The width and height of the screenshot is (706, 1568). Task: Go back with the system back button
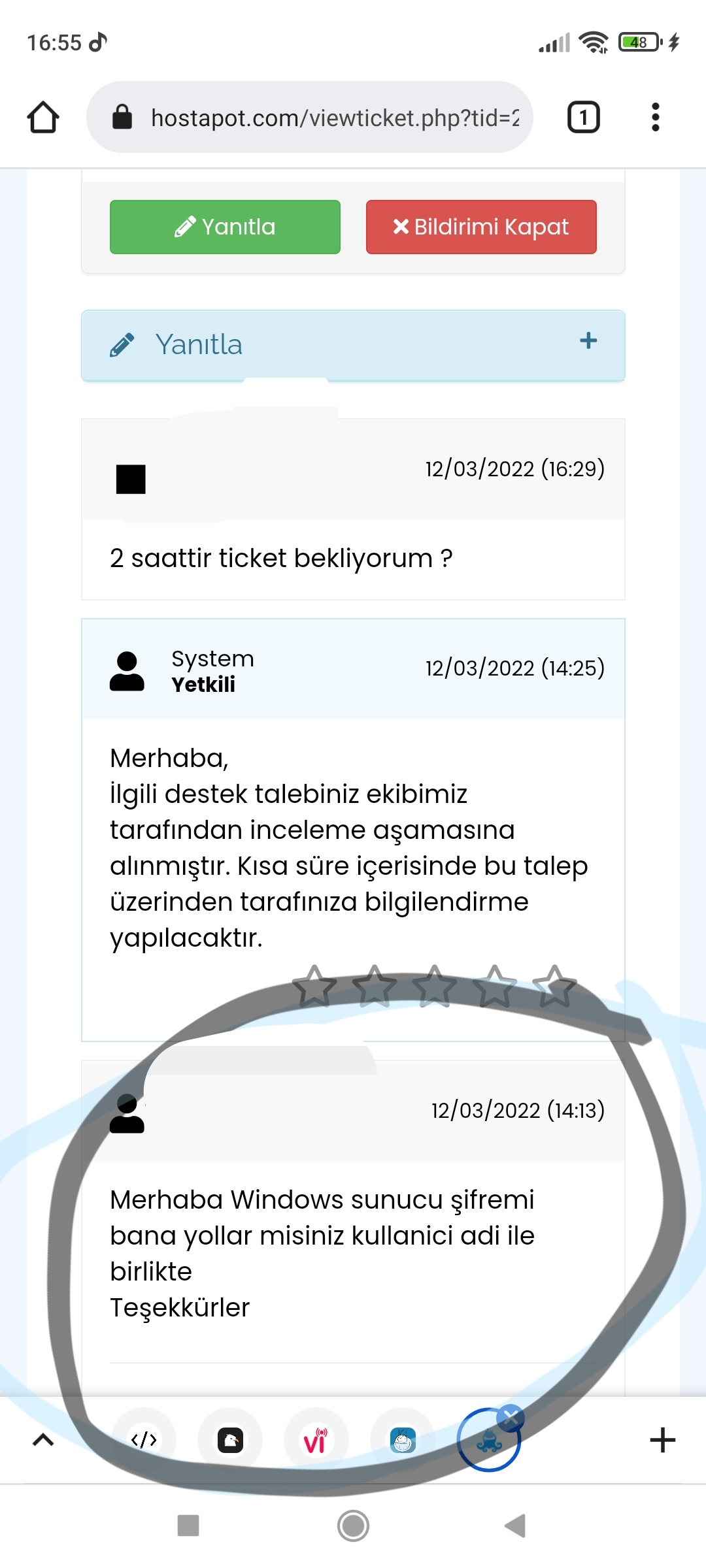[x=516, y=1526]
